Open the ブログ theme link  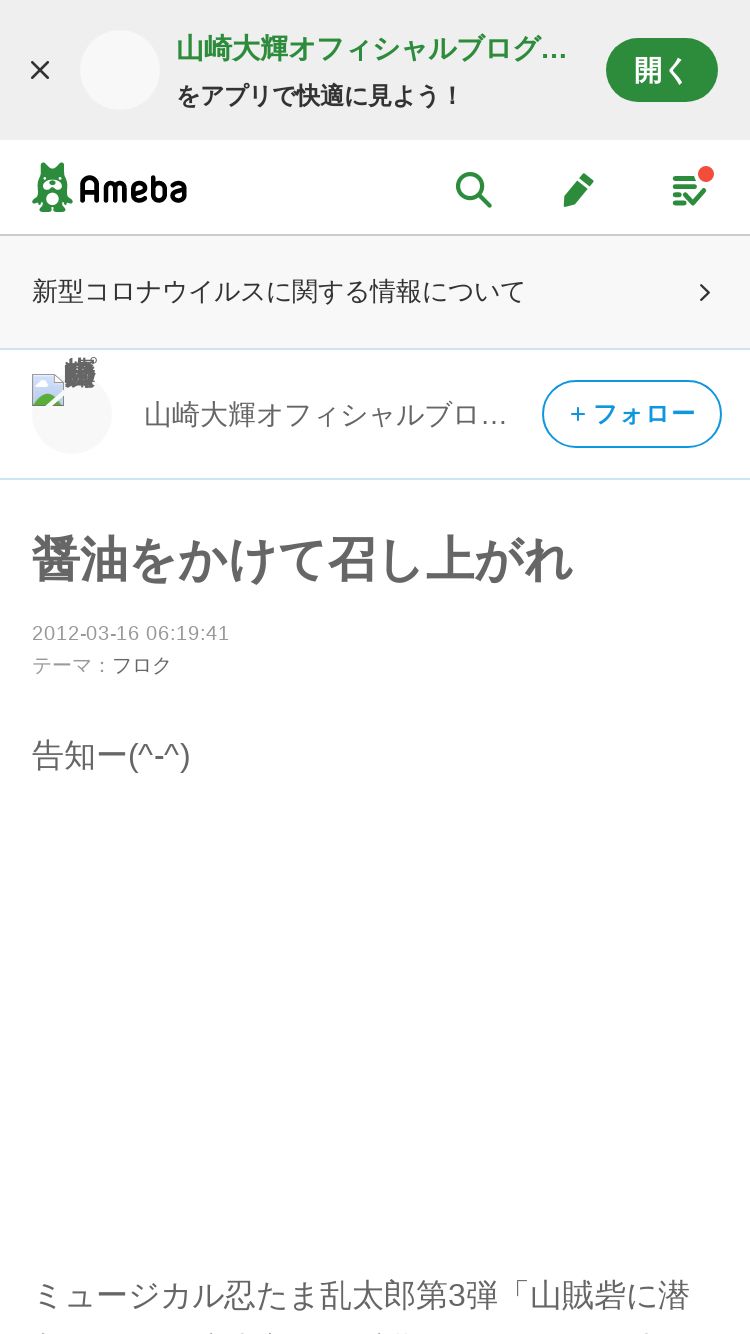coord(141,666)
